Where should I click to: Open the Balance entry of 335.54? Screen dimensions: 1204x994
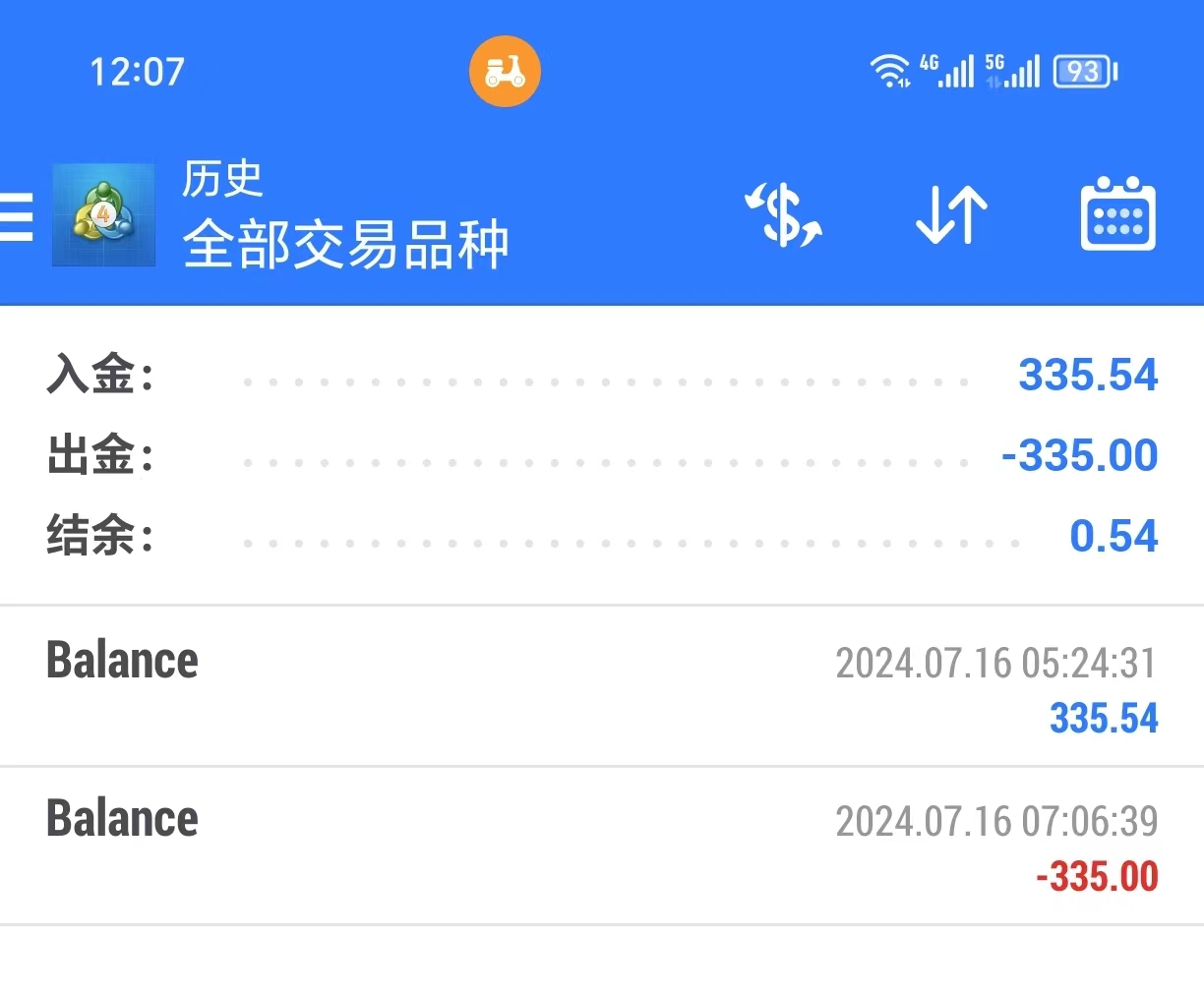click(602, 687)
